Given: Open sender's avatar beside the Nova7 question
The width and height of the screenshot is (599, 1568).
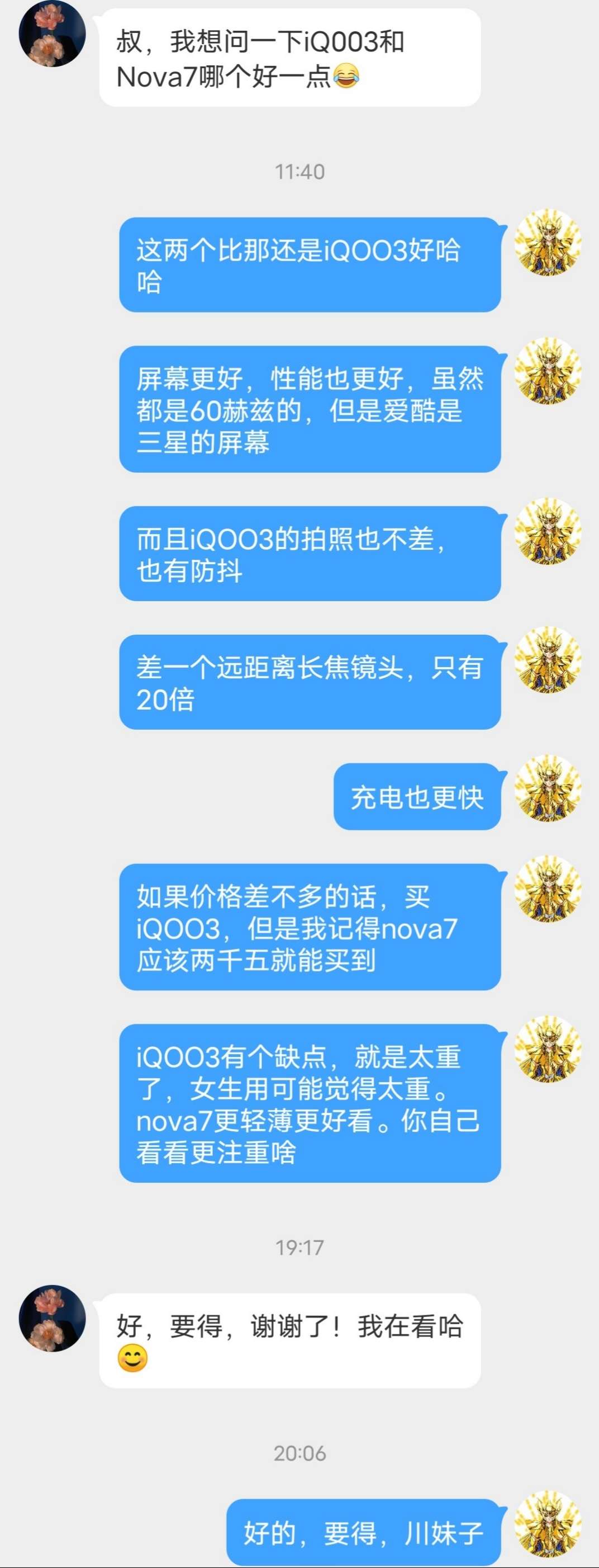Looking at the screenshot, I should point(53,34).
